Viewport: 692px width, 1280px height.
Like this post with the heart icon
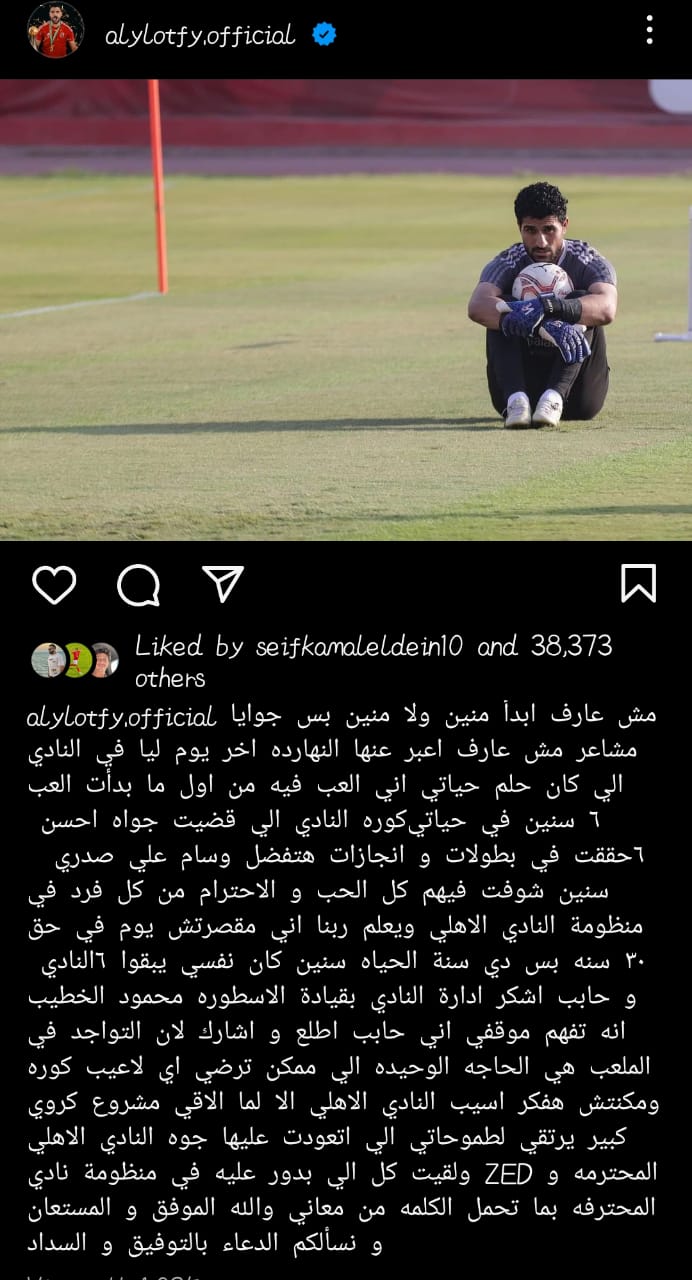pyautogui.click(x=54, y=585)
